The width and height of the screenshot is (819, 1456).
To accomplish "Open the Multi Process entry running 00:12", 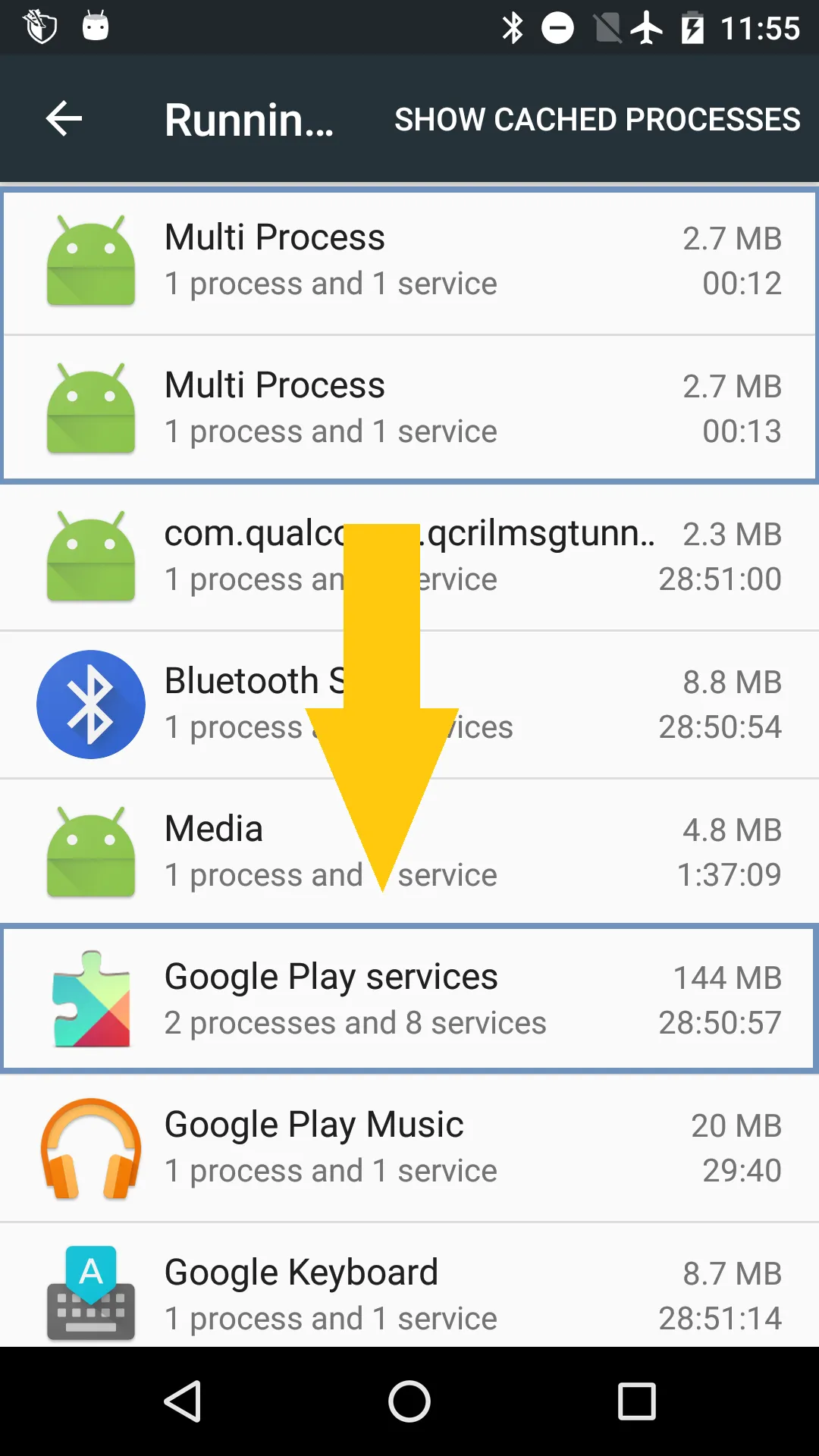I will 409,261.
